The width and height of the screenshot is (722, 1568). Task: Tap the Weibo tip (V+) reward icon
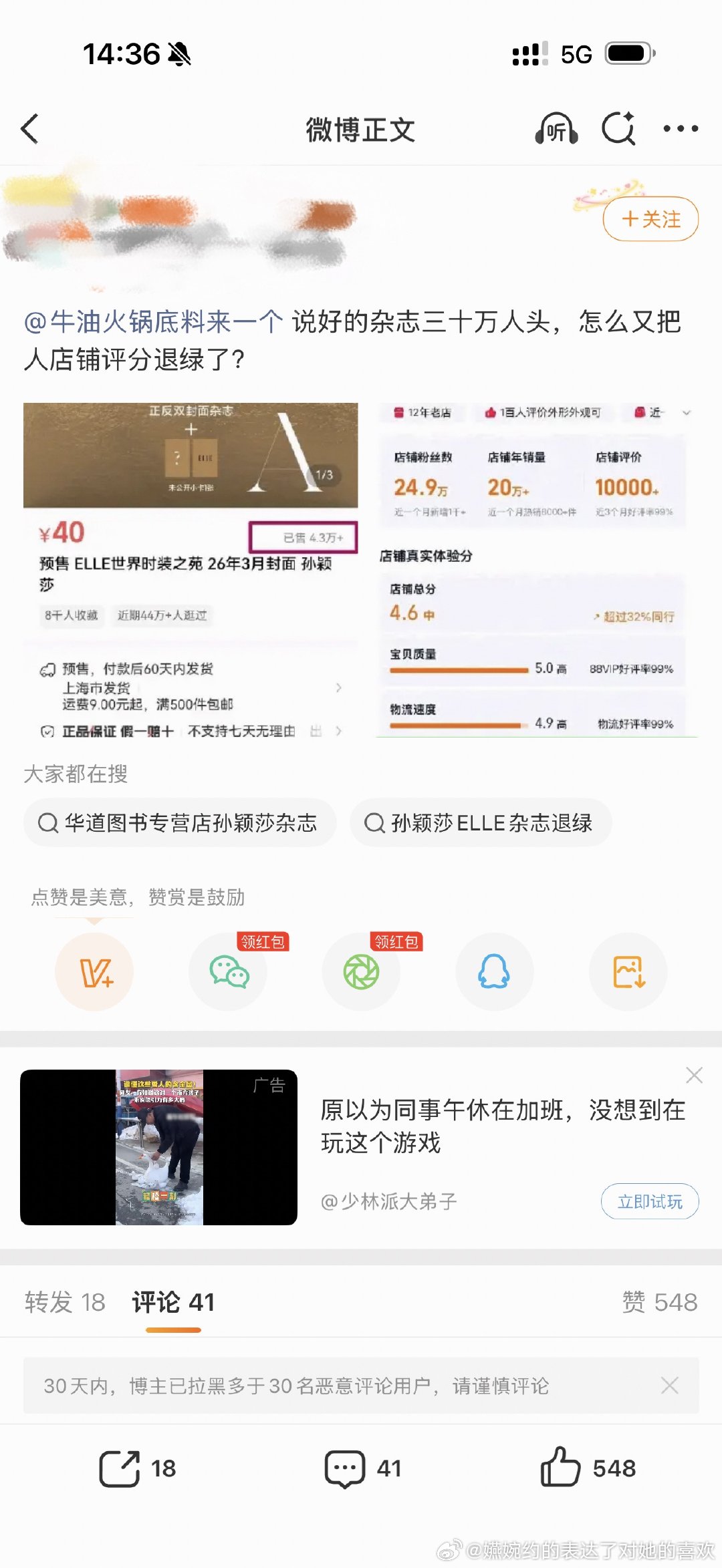coord(94,972)
